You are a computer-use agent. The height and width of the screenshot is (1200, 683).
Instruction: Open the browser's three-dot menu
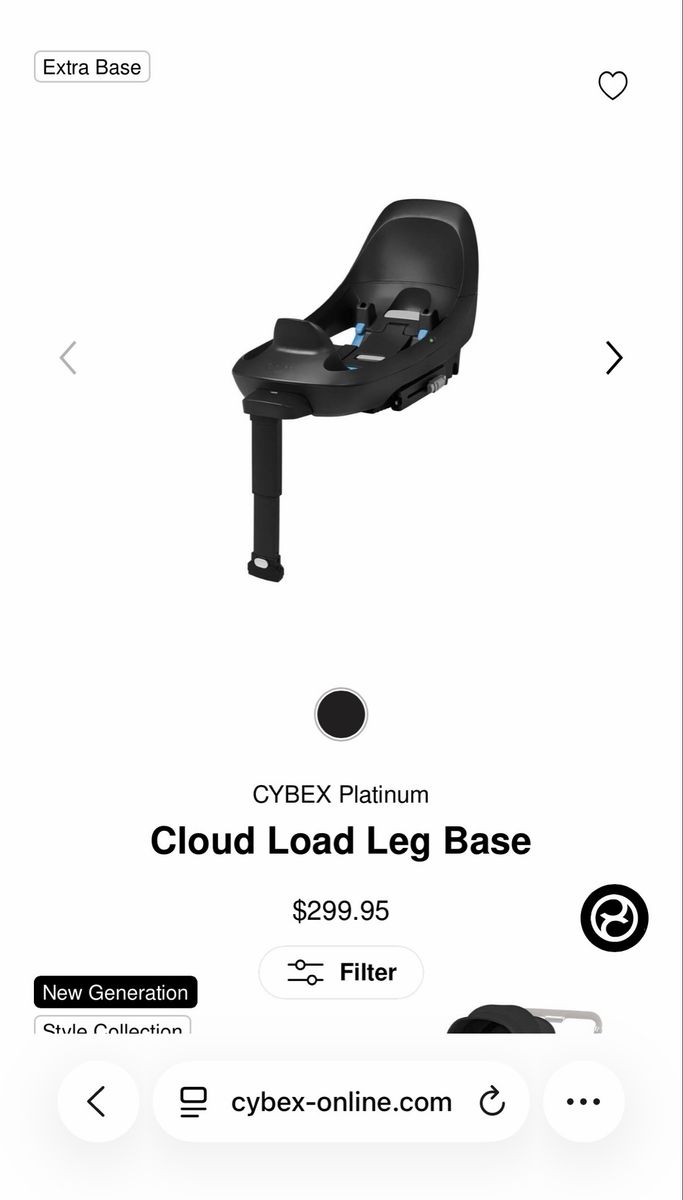[x=584, y=1102]
